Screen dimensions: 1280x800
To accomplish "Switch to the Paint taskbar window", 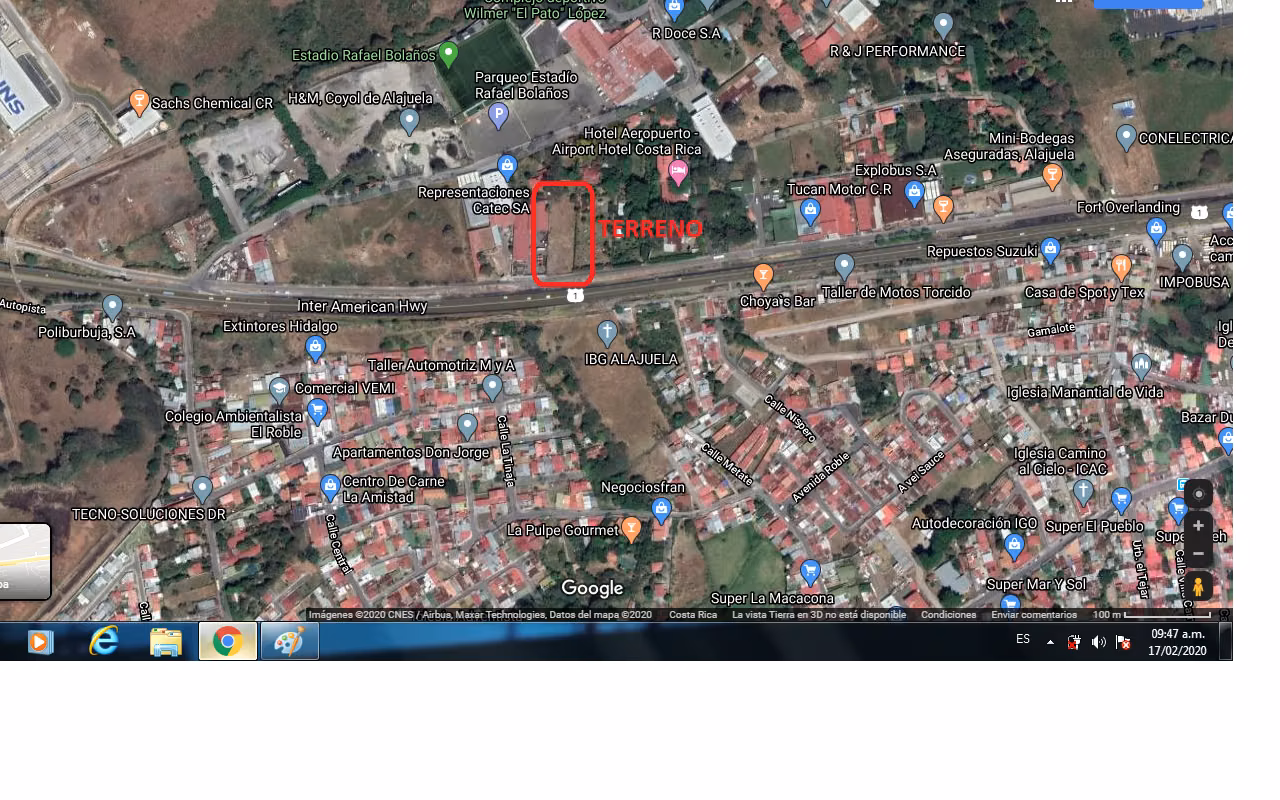I will tap(289, 641).
